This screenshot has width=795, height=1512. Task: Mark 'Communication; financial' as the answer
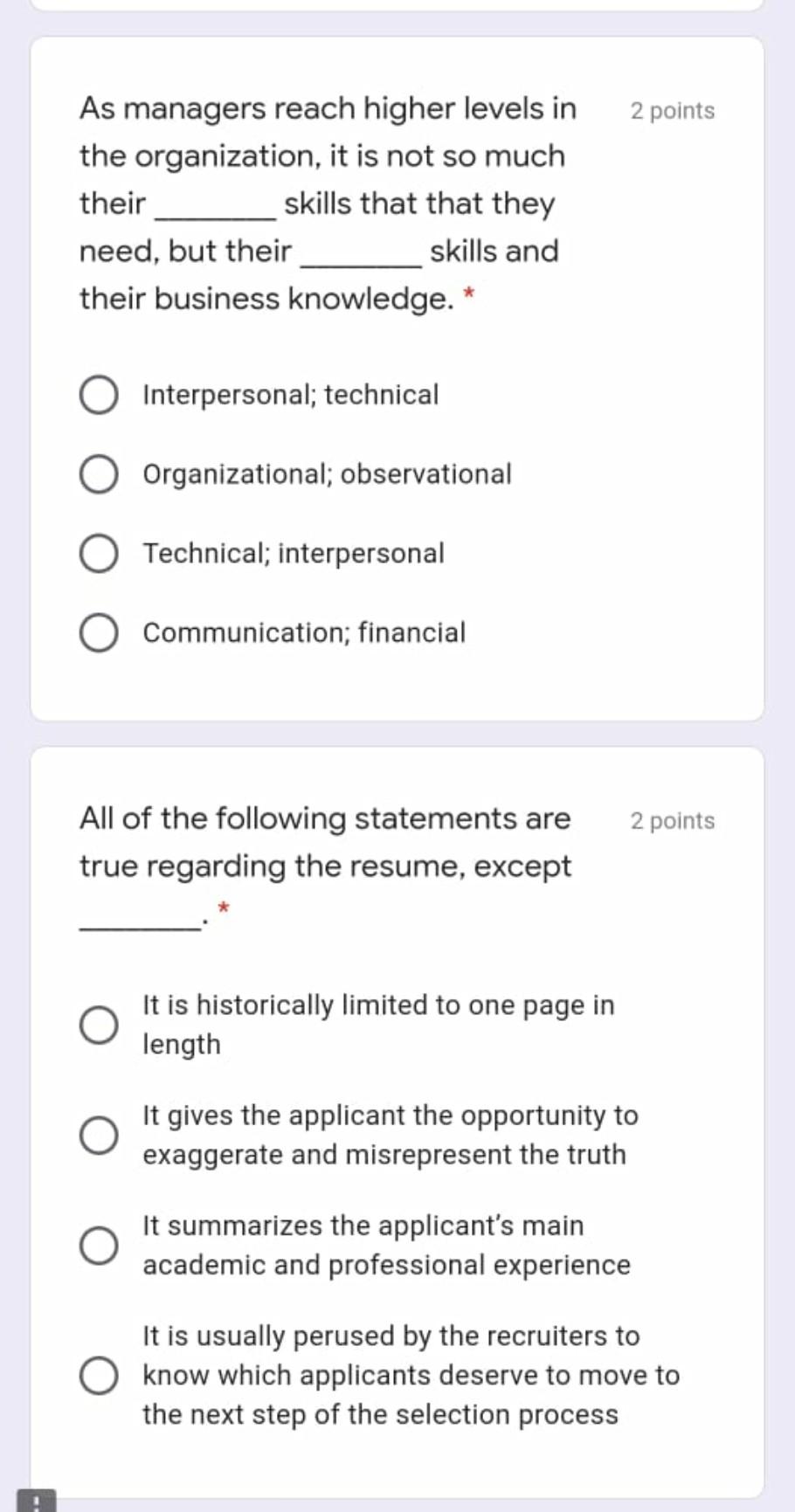pyautogui.click(x=99, y=633)
